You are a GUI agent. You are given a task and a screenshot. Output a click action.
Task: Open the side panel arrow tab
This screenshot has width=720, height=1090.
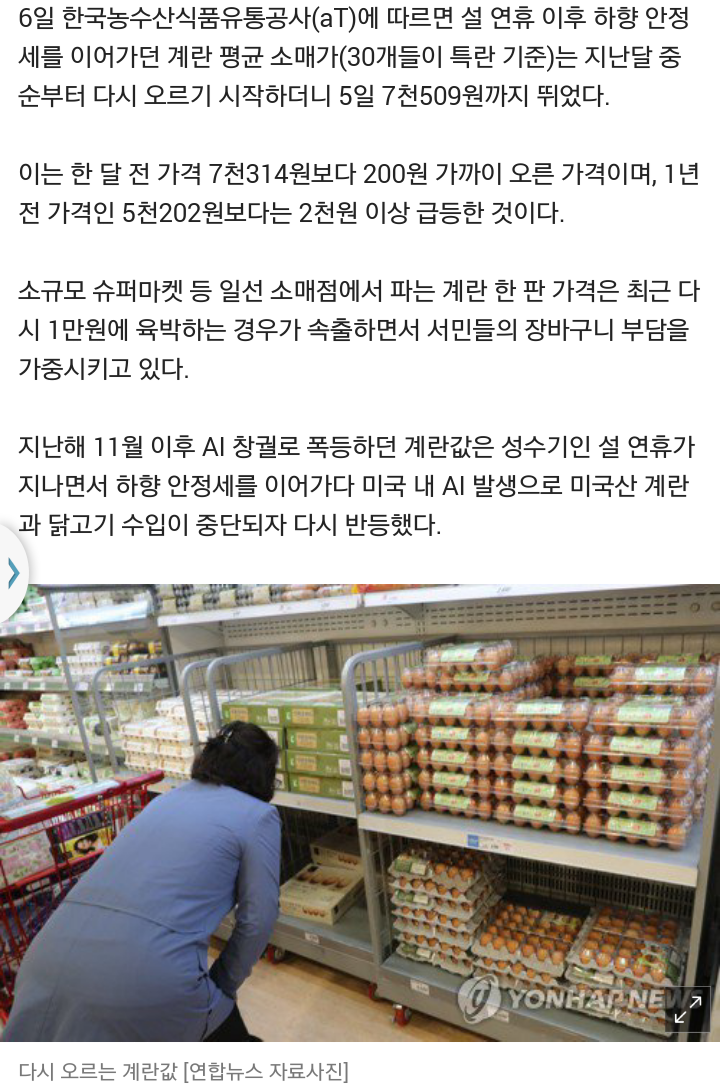tap(13, 574)
